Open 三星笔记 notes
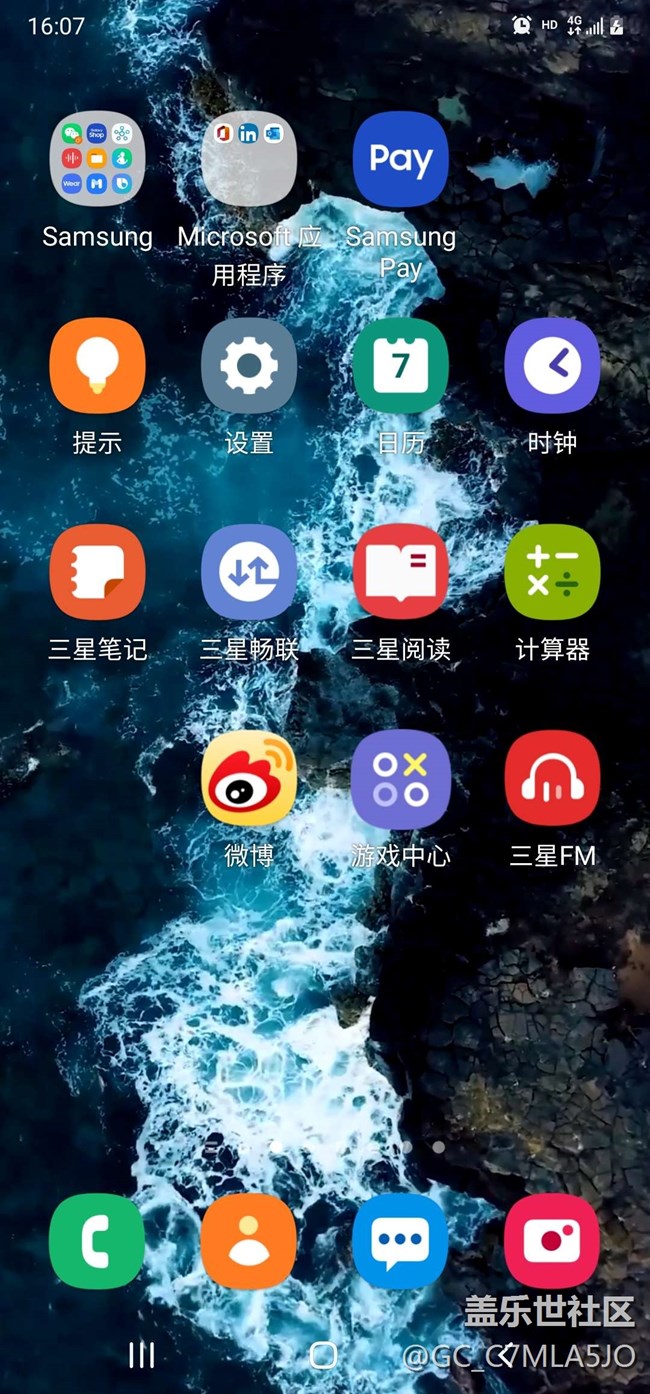Viewport: 650px width, 1394px height. 97,572
